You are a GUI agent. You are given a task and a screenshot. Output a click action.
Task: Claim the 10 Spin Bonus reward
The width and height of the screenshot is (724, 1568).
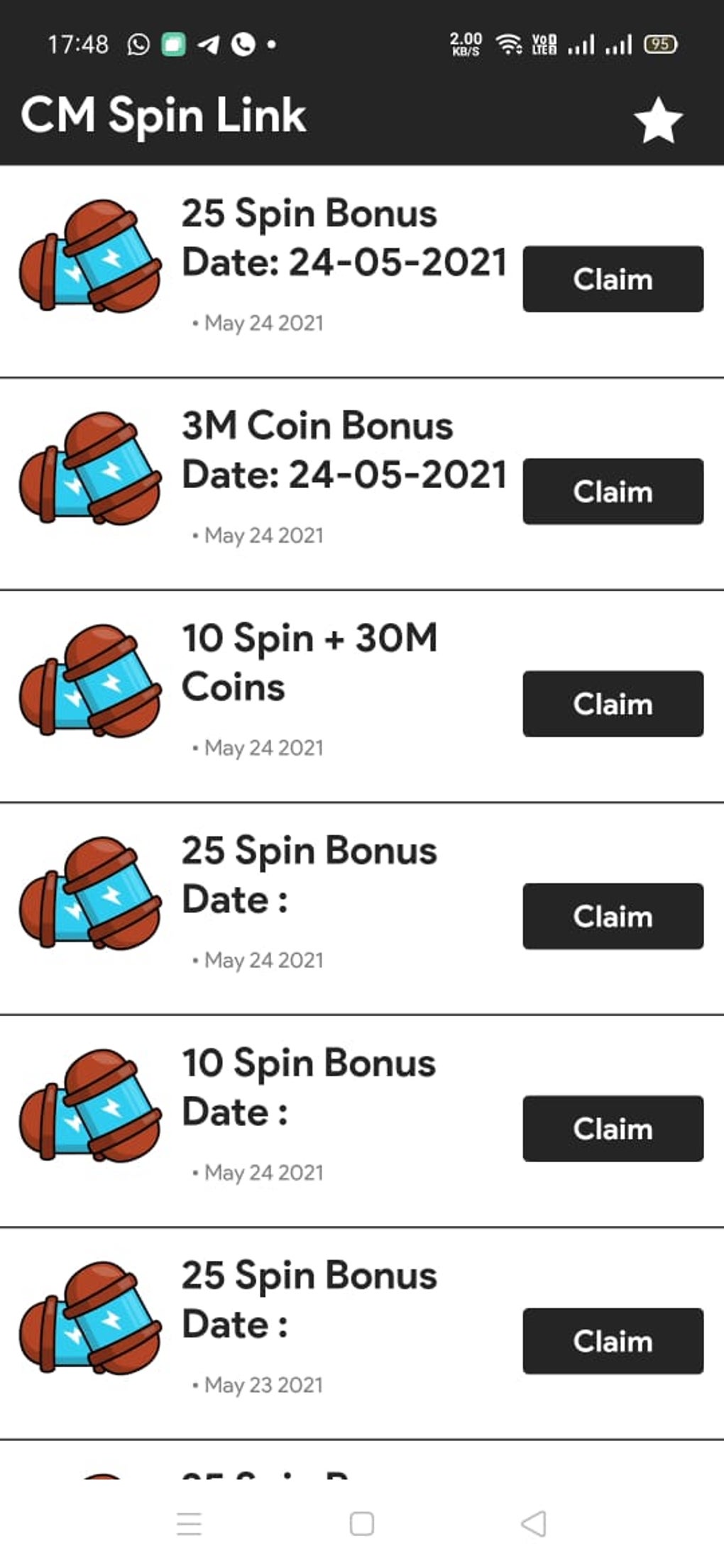(613, 1128)
